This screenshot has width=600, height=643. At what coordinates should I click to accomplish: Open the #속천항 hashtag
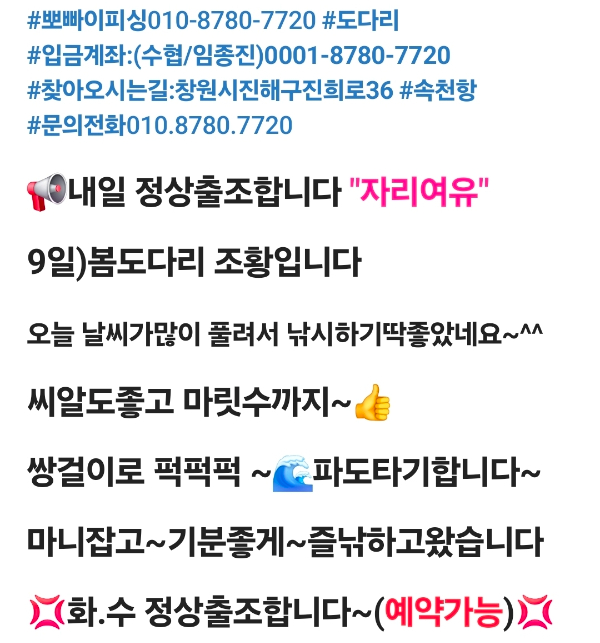click(438, 91)
